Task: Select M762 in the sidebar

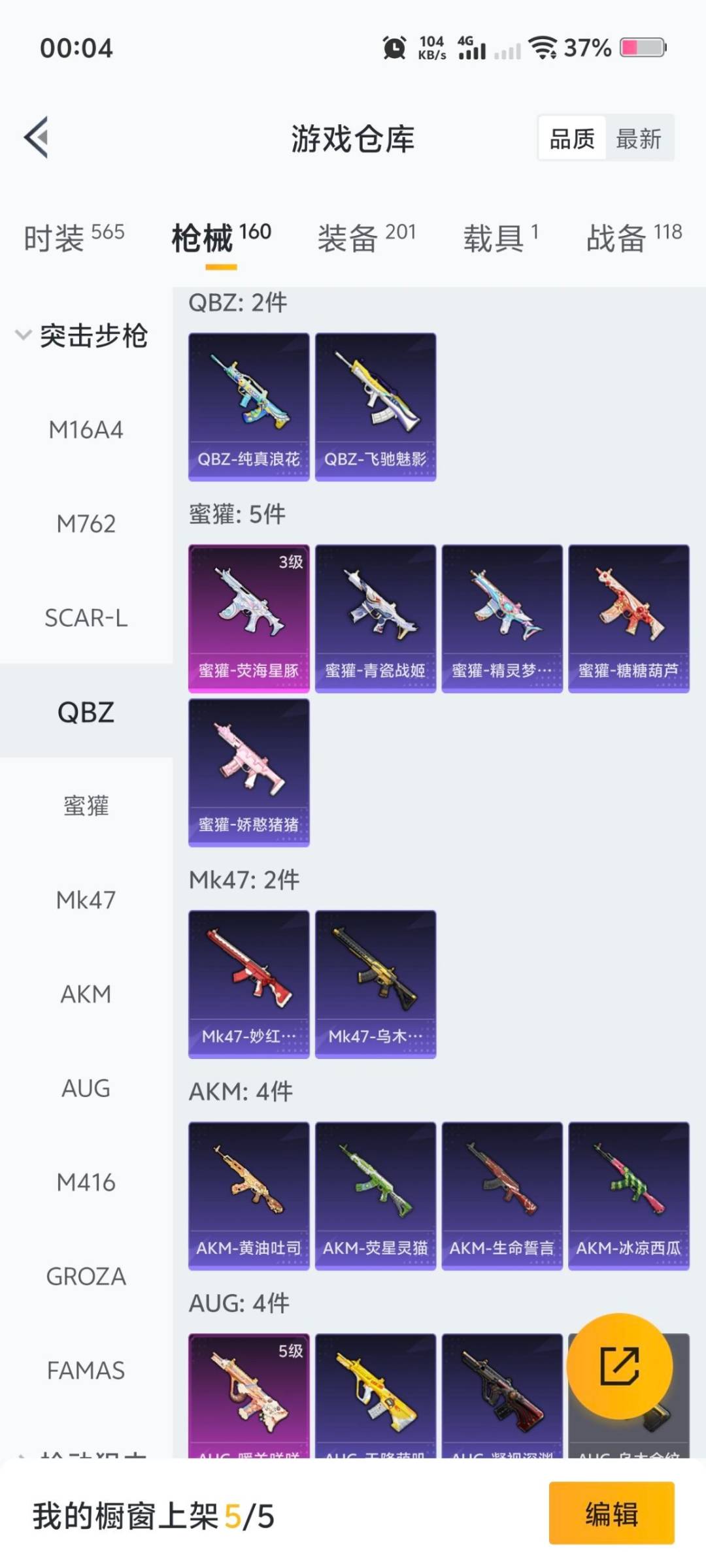Action: click(86, 524)
